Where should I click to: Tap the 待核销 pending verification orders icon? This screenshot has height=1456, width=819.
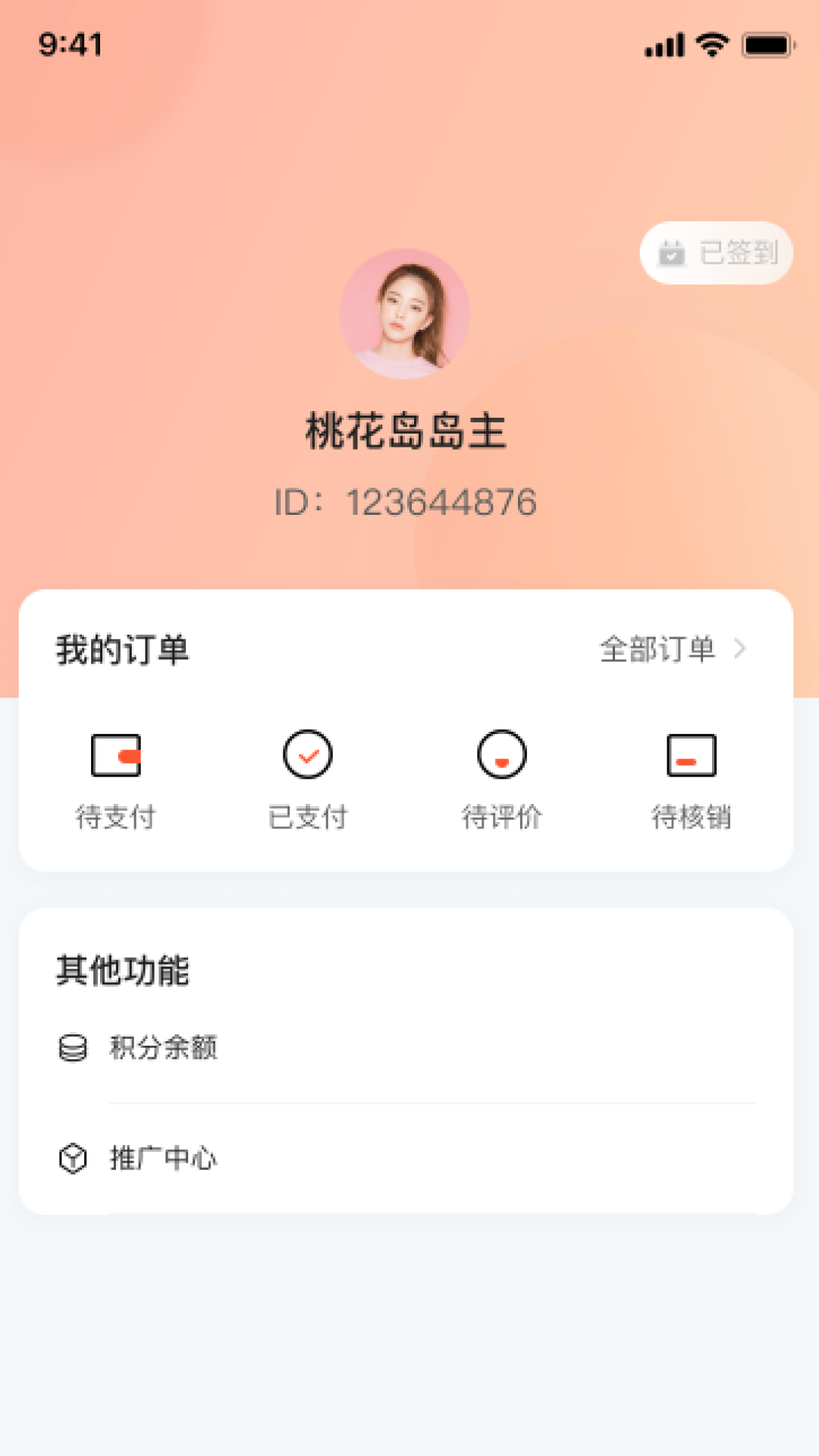(x=692, y=755)
